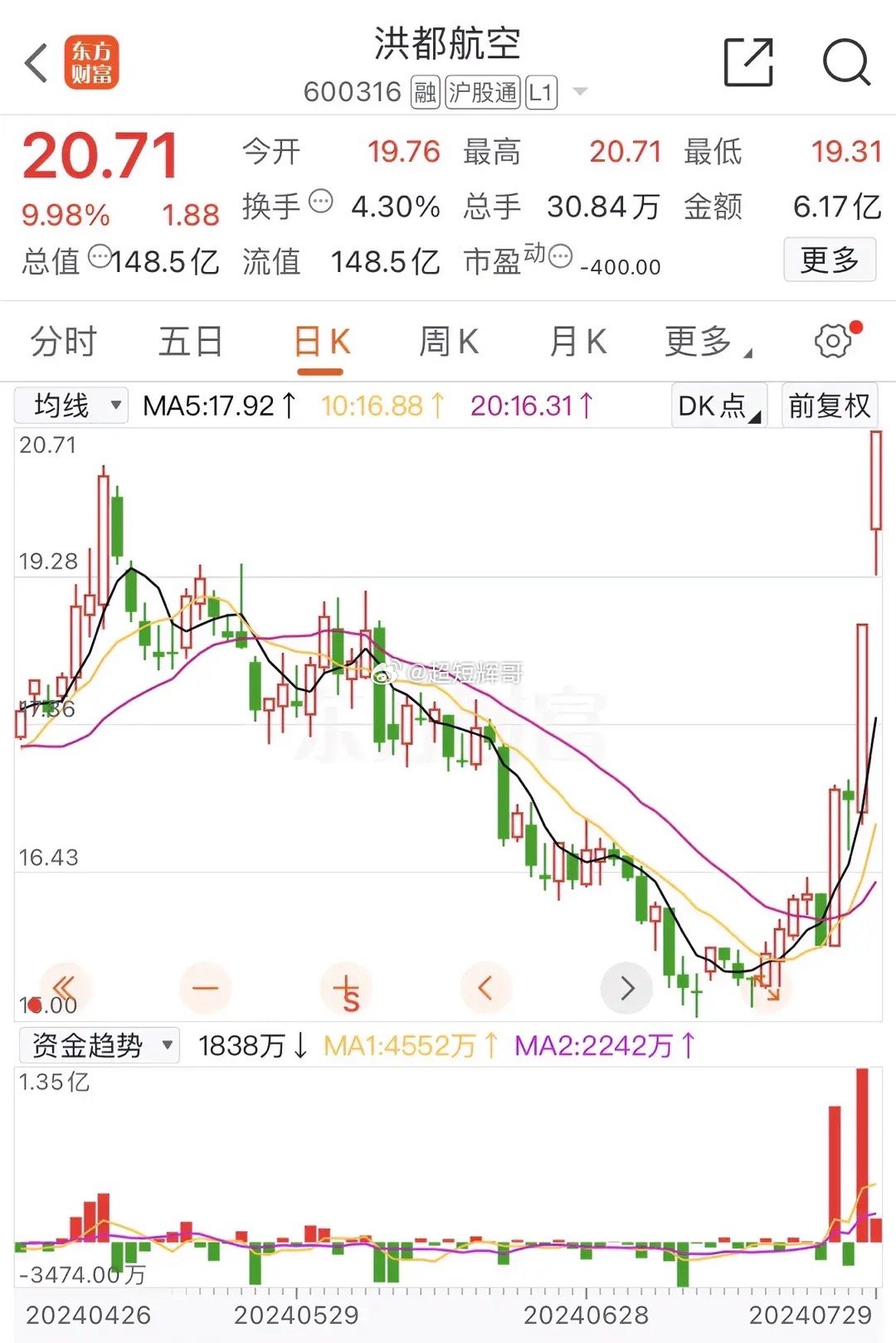Viewport: 896px width, 1343px height.
Task: Expand the stock switcher arrow beside 600316
Action: pyautogui.click(x=581, y=91)
